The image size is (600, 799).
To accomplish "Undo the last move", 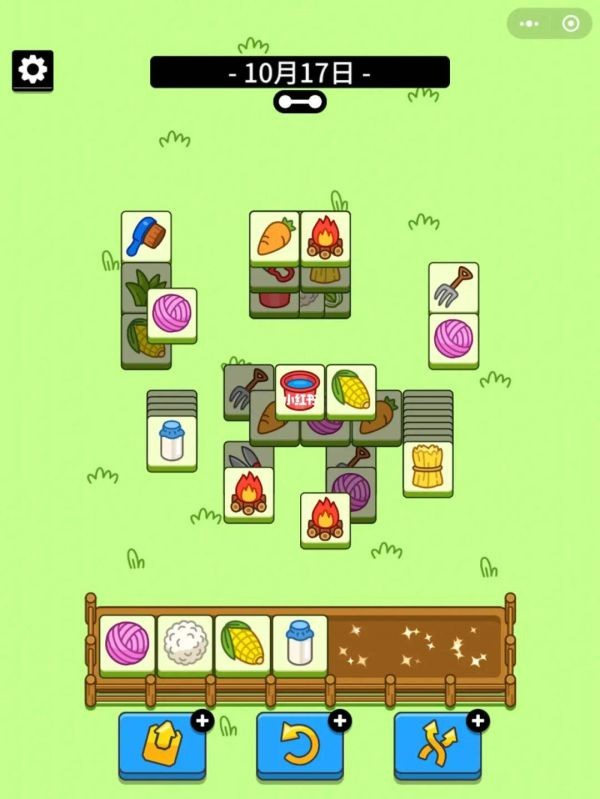I will 299,745.
